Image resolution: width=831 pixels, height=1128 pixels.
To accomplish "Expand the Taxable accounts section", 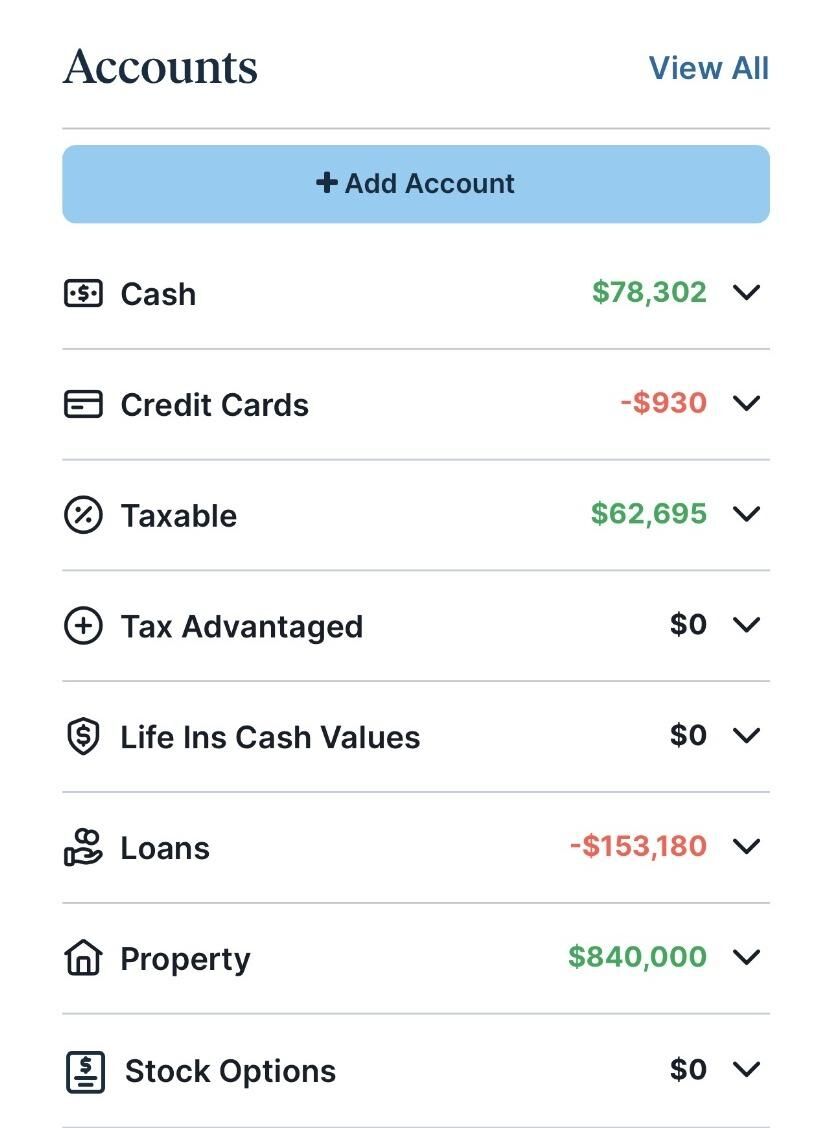I will coord(746,515).
